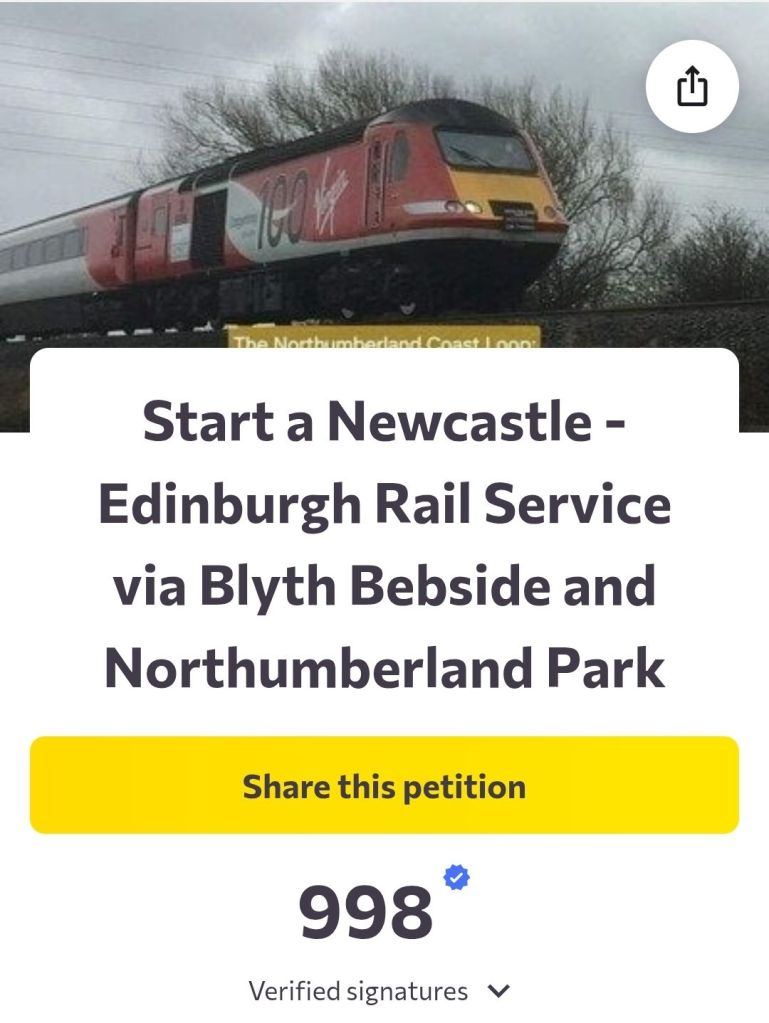Image resolution: width=769 pixels, height=1023 pixels.
Task: Tap the Share this petition button
Action: click(384, 786)
